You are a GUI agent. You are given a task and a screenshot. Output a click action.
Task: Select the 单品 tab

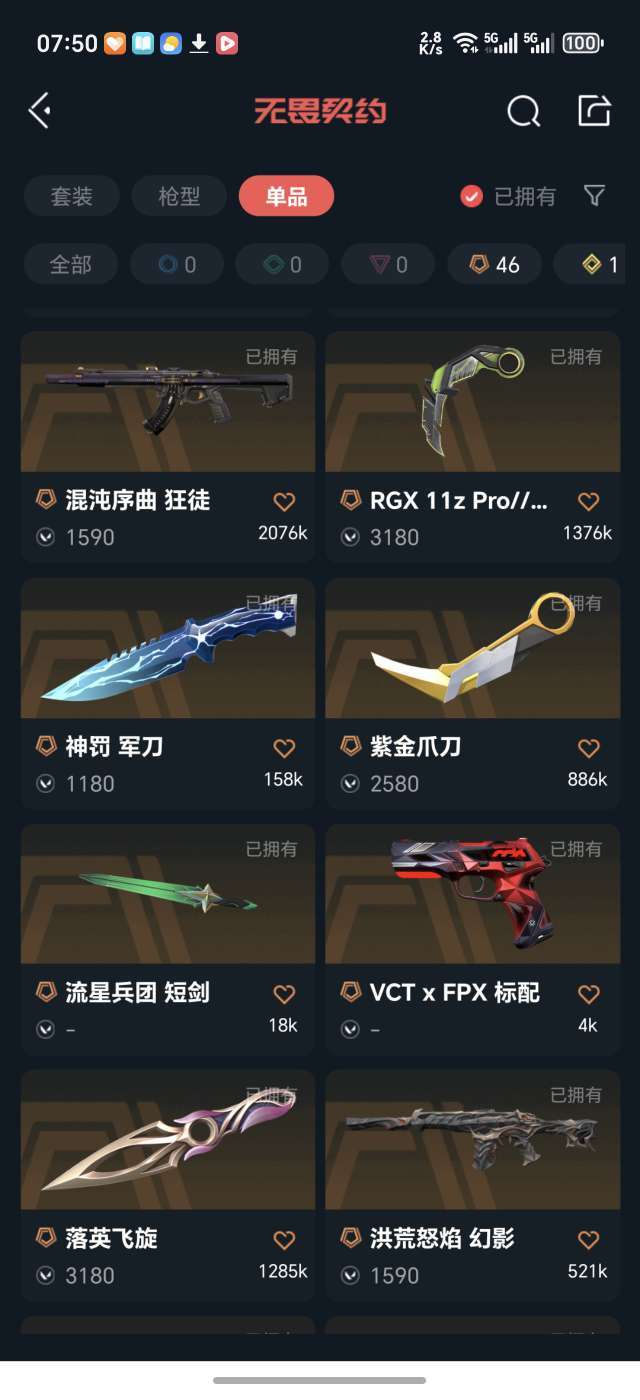coord(286,196)
